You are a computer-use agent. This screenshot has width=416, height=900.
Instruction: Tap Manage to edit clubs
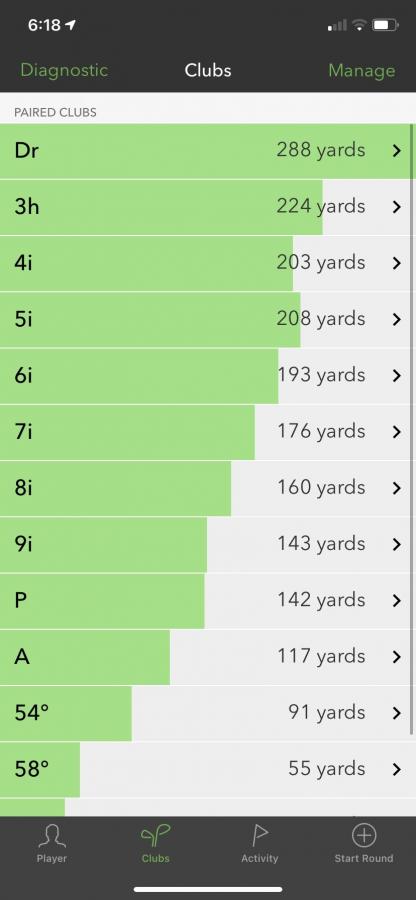tap(361, 71)
